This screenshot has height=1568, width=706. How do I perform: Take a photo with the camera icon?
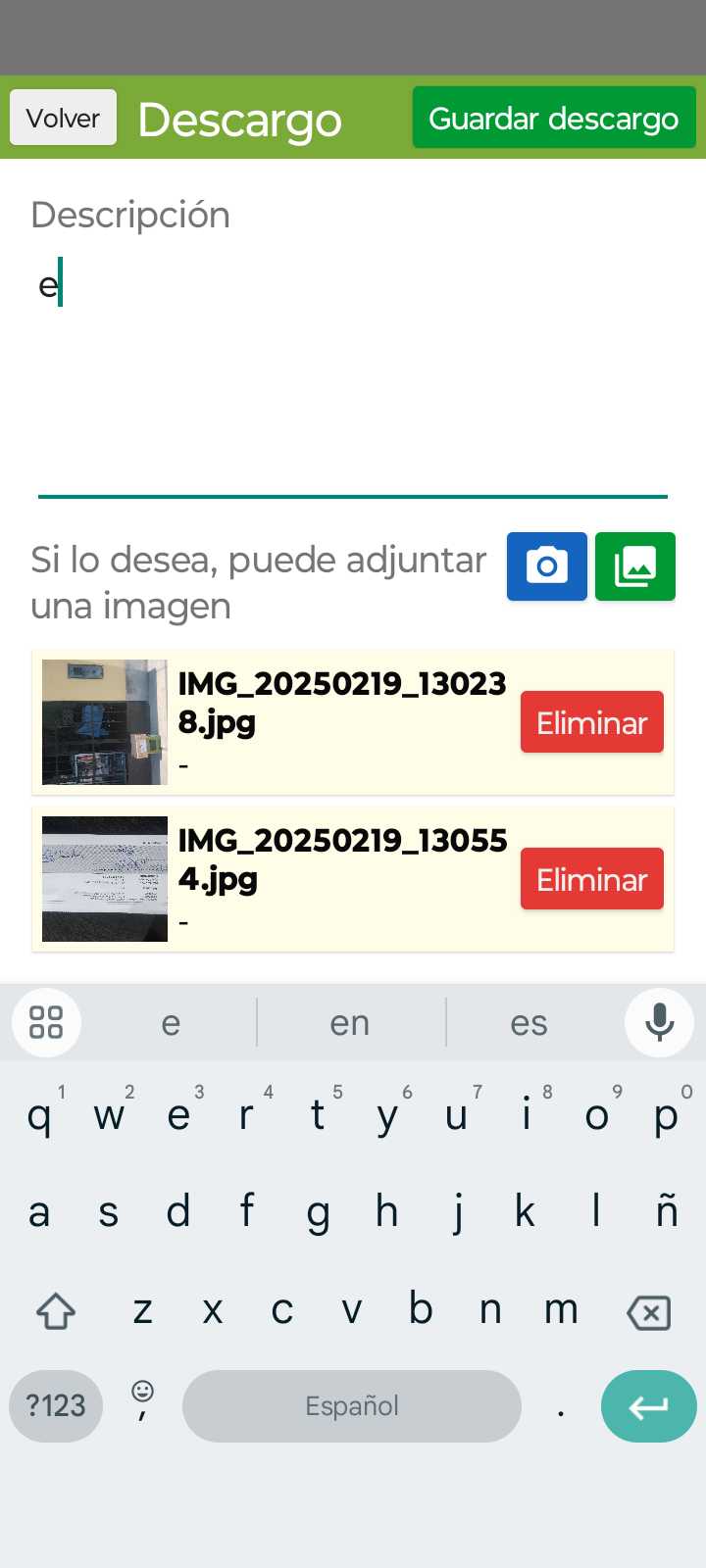pyautogui.click(x=546, y=566)
